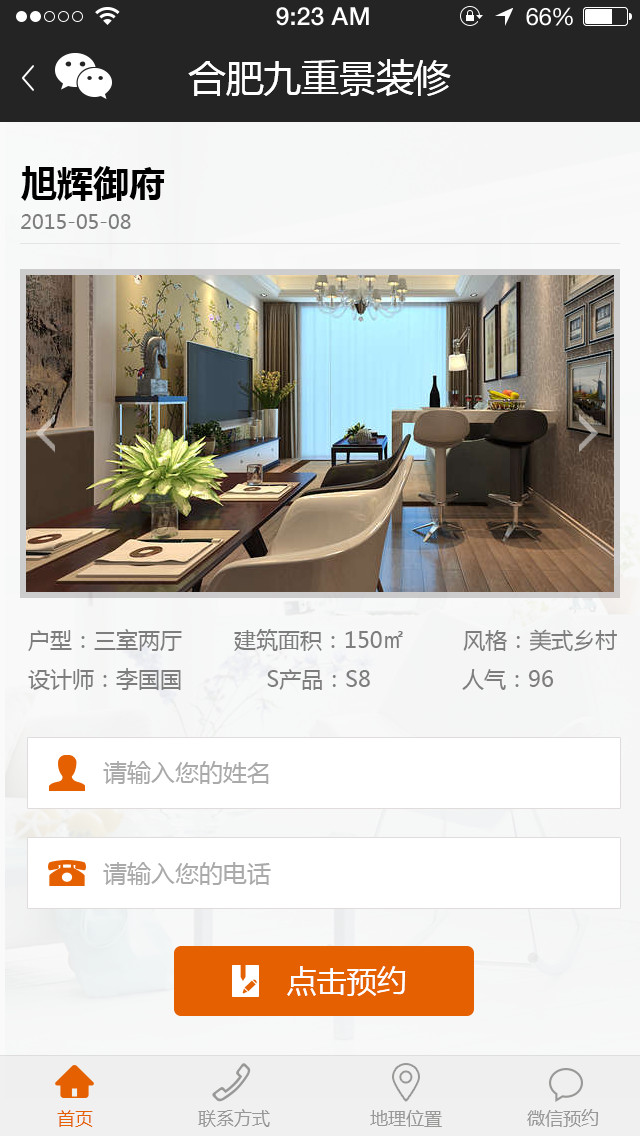
Task: Switch to the 微信预约 tab
Action: [563, 1096]
